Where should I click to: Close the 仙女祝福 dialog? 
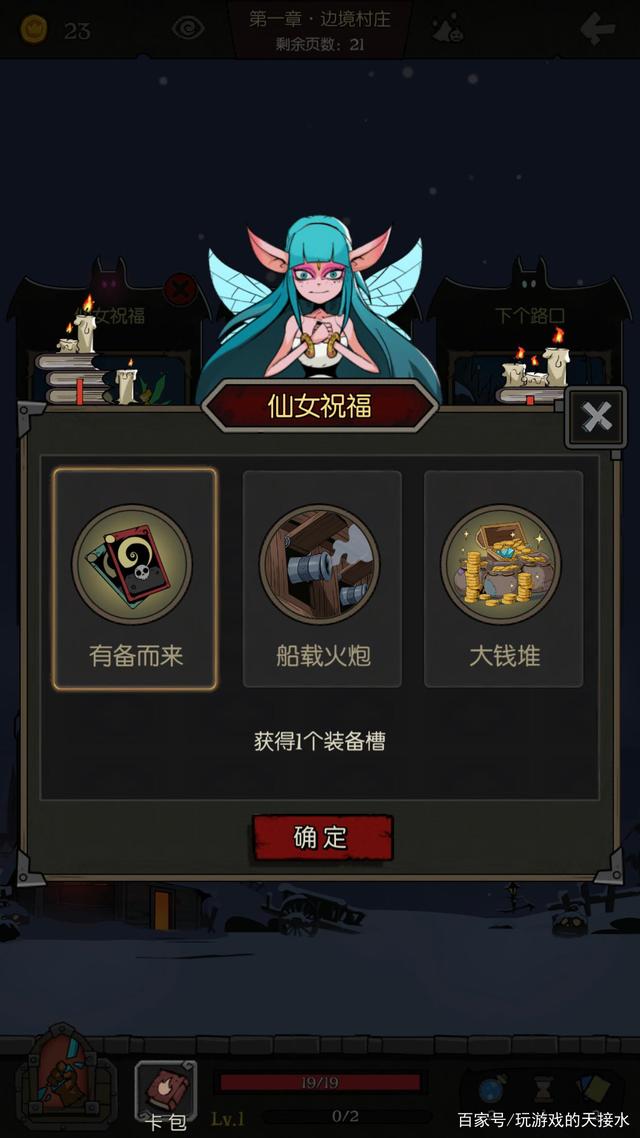click(596, 417)
